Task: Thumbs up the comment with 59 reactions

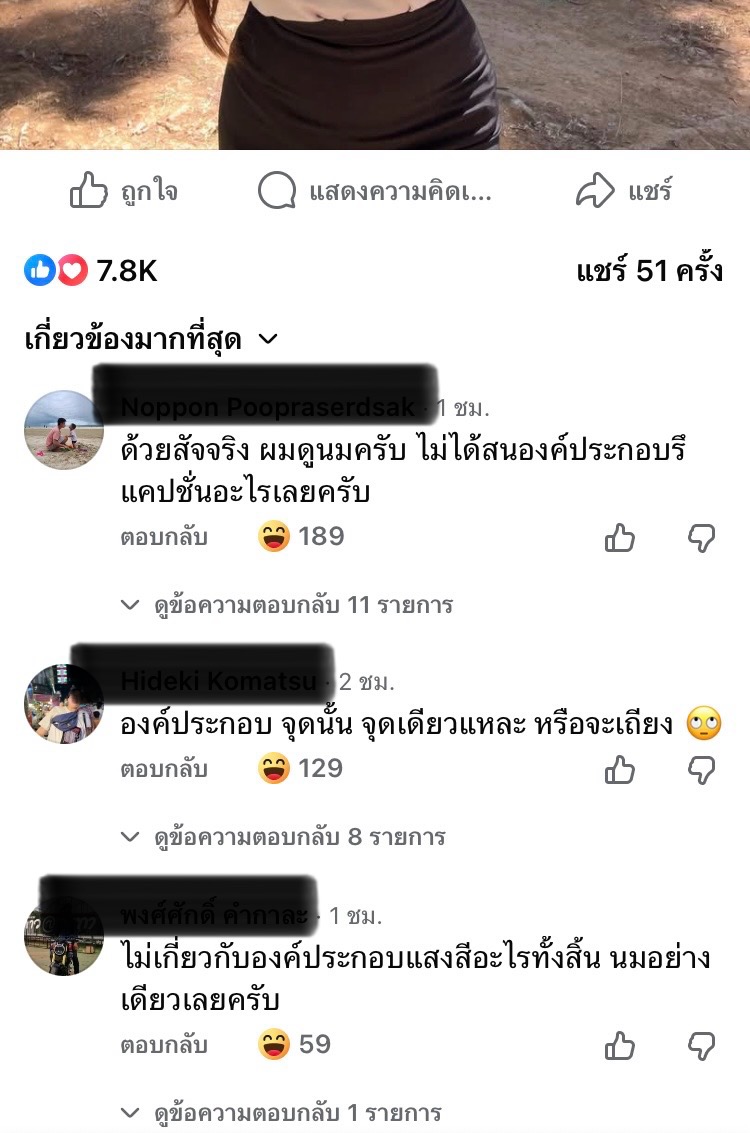Action: coord(620,1046)
